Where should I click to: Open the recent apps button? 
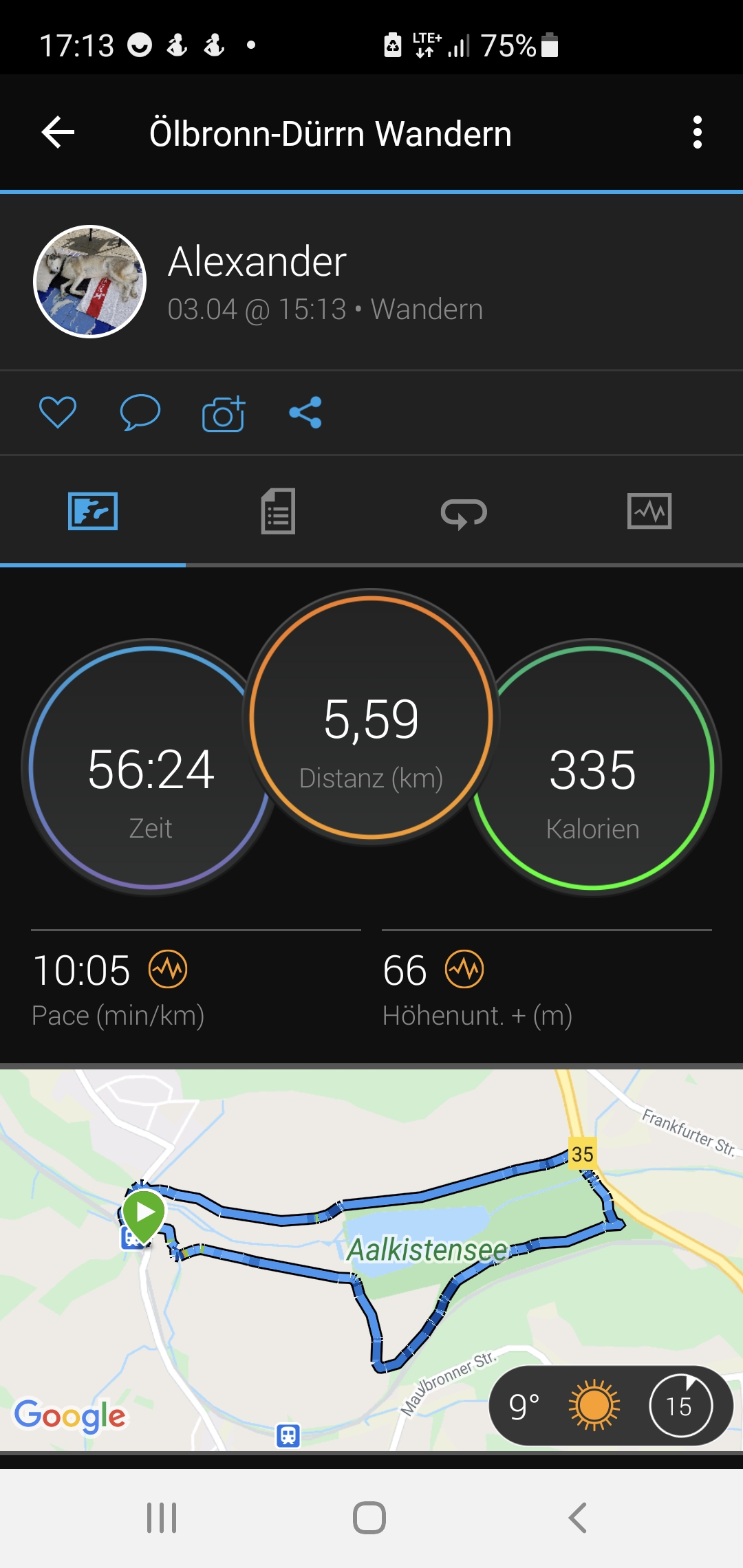coord(162,1518)
